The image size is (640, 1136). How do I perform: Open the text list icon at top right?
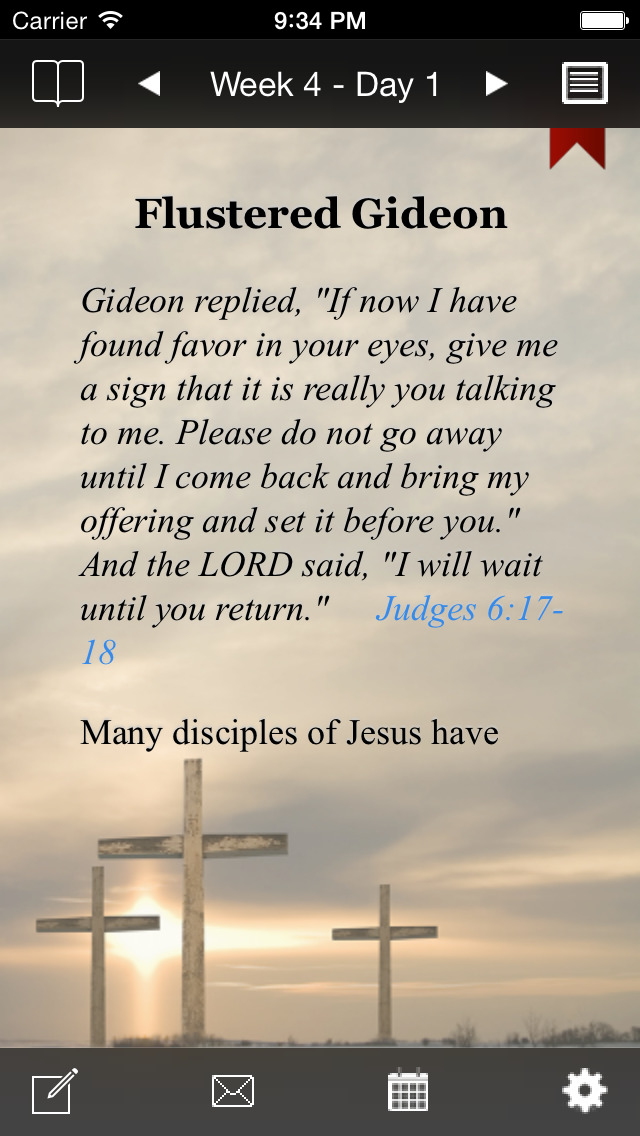(585, 83)
